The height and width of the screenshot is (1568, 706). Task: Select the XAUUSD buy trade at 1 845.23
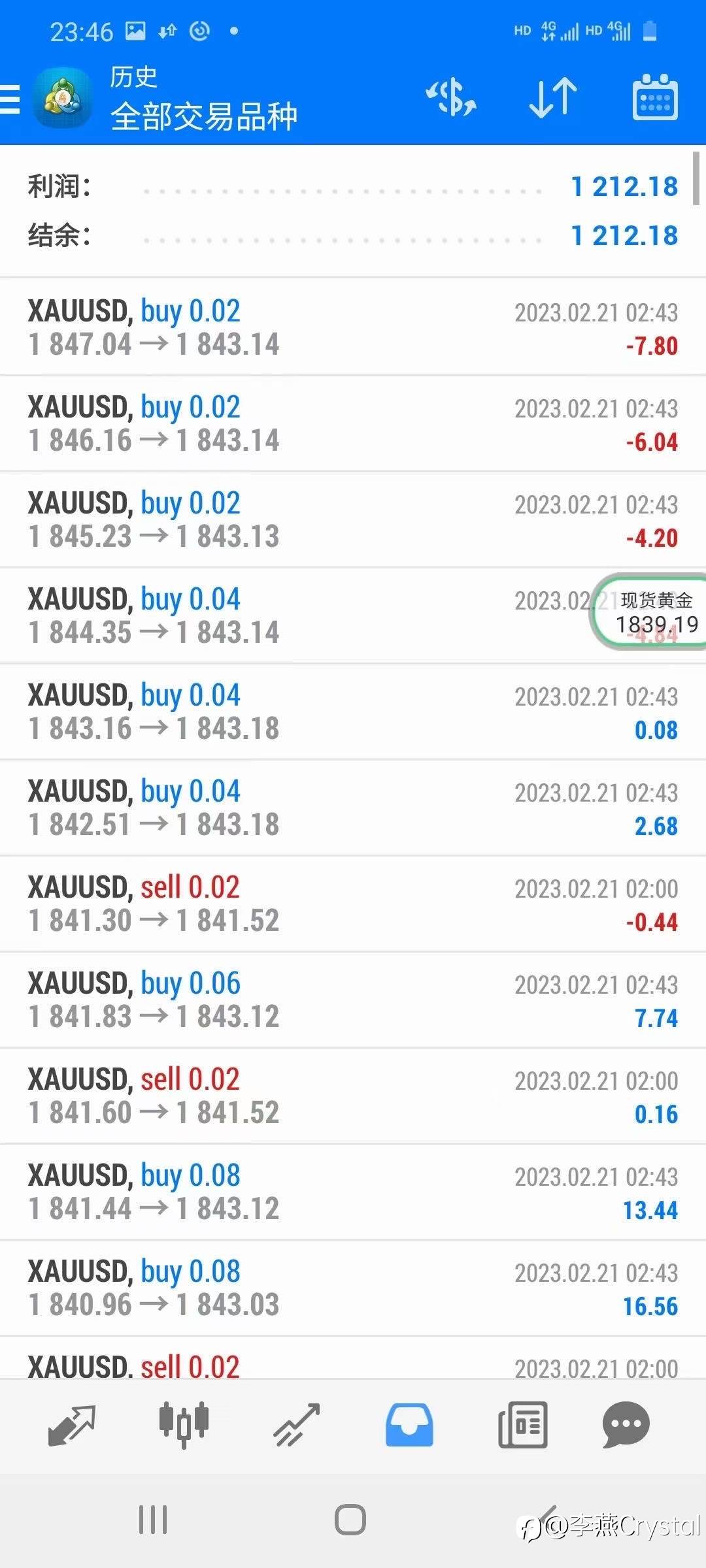(x=353, y=519)
